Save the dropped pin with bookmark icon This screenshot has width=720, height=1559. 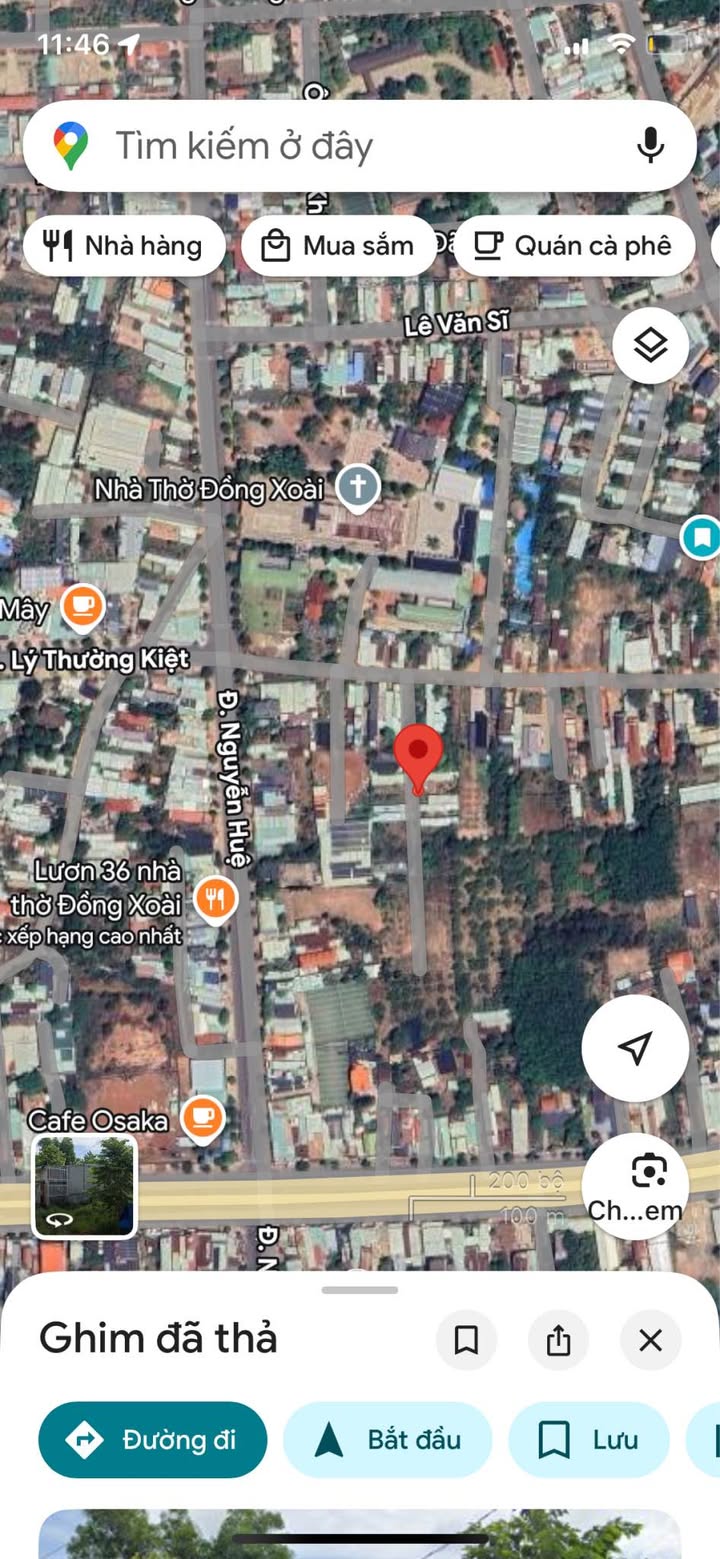tap(466, 1340)
